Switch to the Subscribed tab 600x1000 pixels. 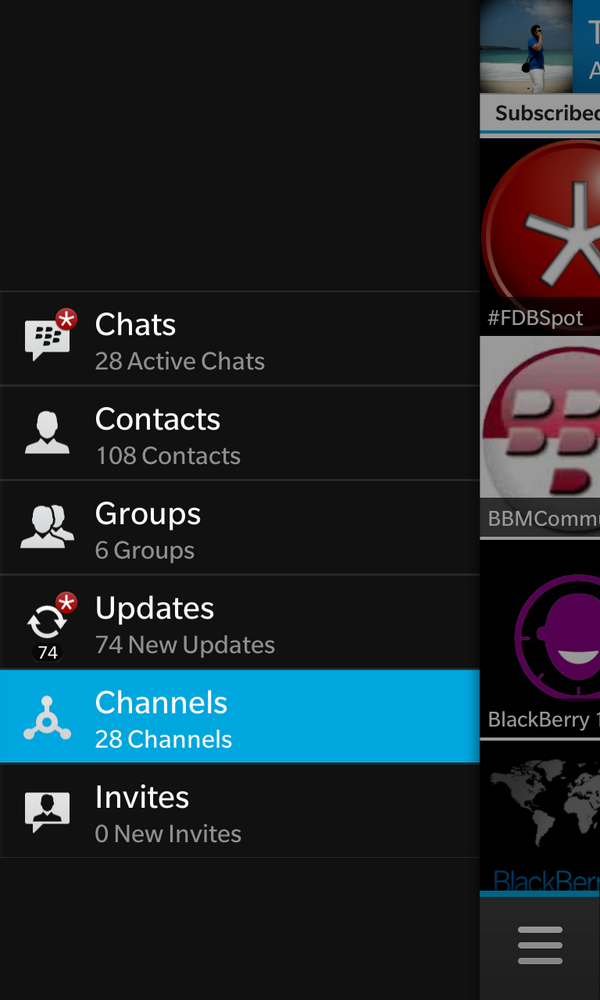pyautogui.click(x=545, y=113)
